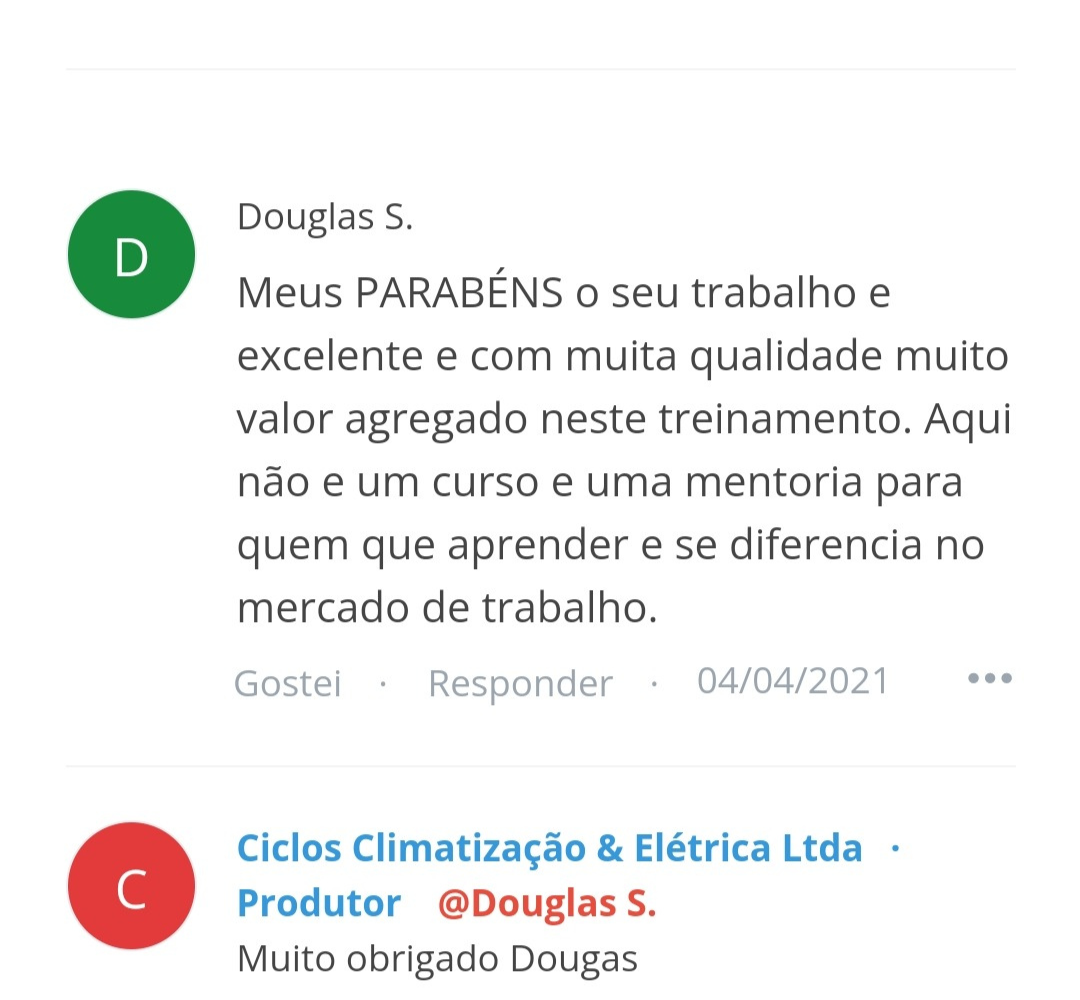Open Ciclos Climatização & Elétrica Ltda profile
The height and width of the screenshot is (1000, 1080).
click(x=549, y=849)
